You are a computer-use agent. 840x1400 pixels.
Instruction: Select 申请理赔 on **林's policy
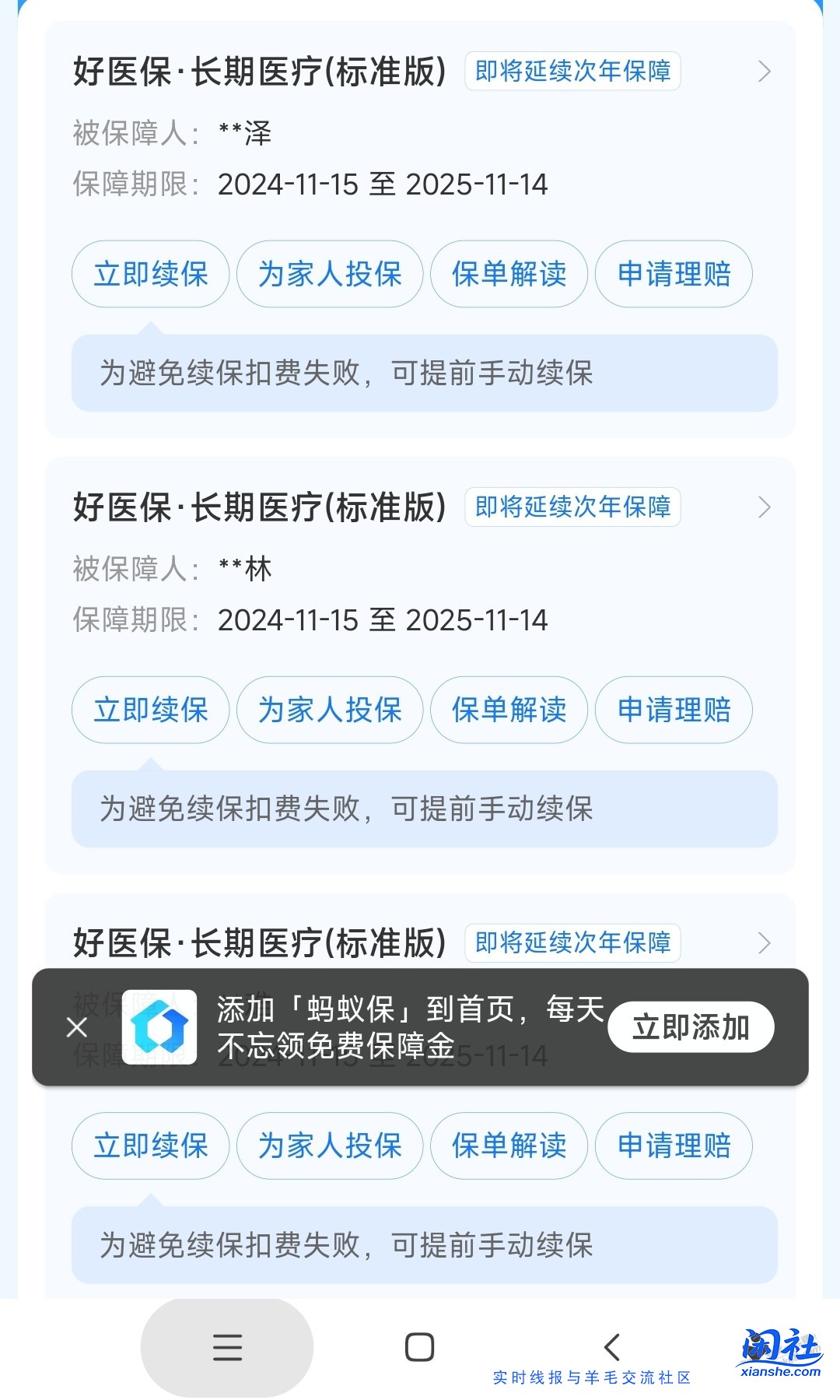[673, 710]
